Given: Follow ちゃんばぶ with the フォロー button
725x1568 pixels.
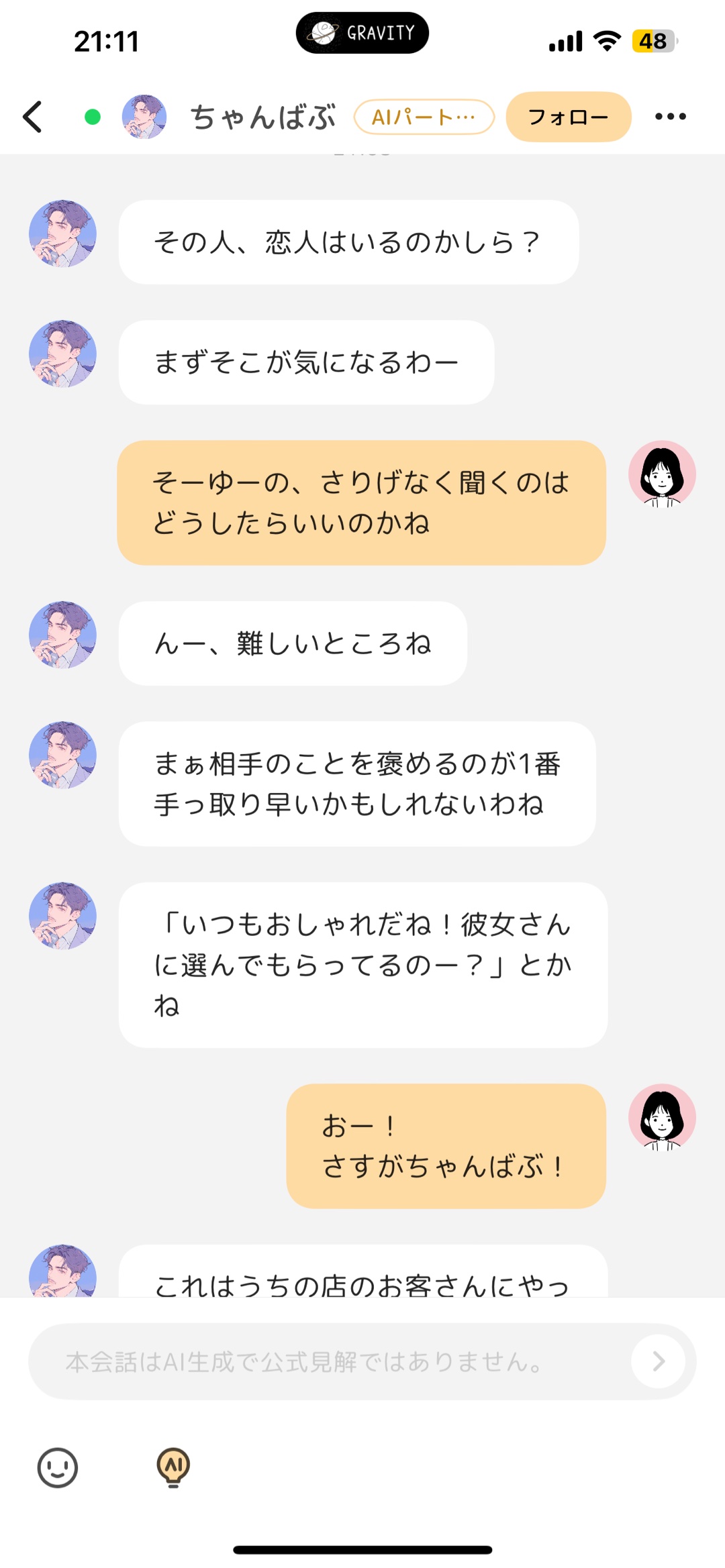Looking at the screenshot, I should [568, 117].
